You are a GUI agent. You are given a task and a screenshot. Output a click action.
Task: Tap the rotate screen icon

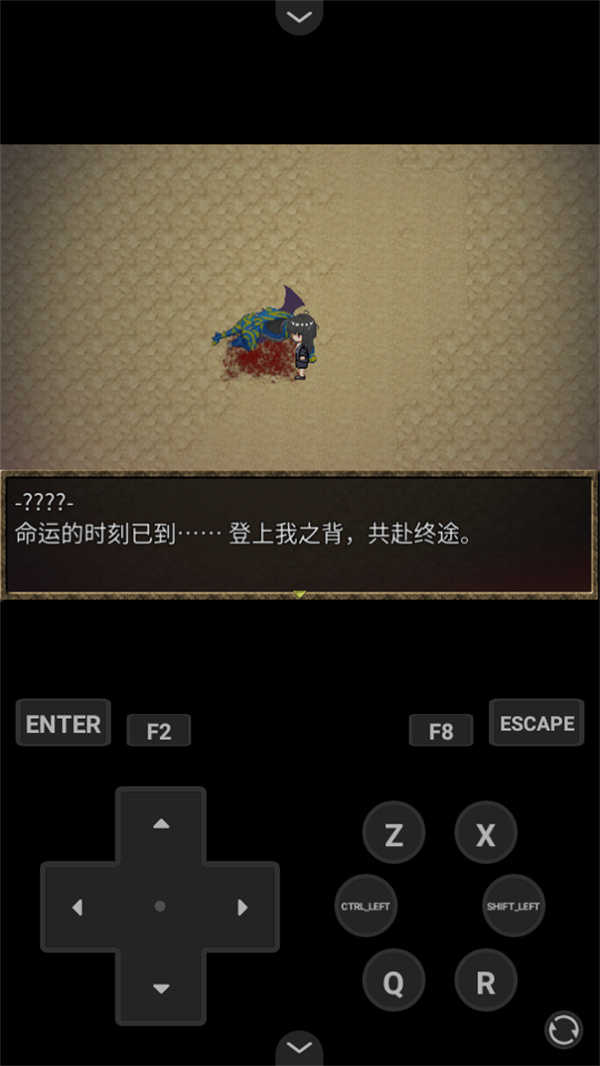coord(564,1029)
